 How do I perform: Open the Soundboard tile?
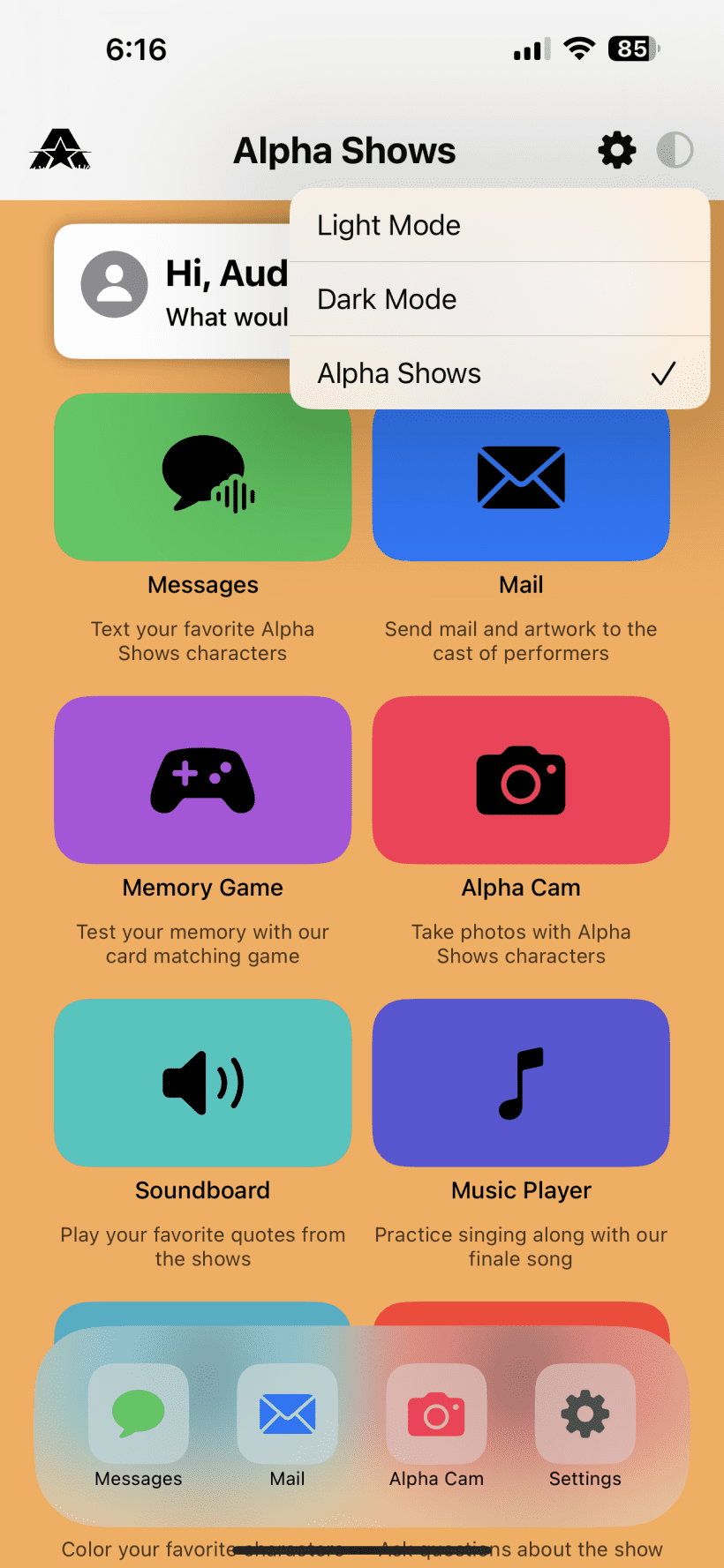click(x=203, y=1083)
